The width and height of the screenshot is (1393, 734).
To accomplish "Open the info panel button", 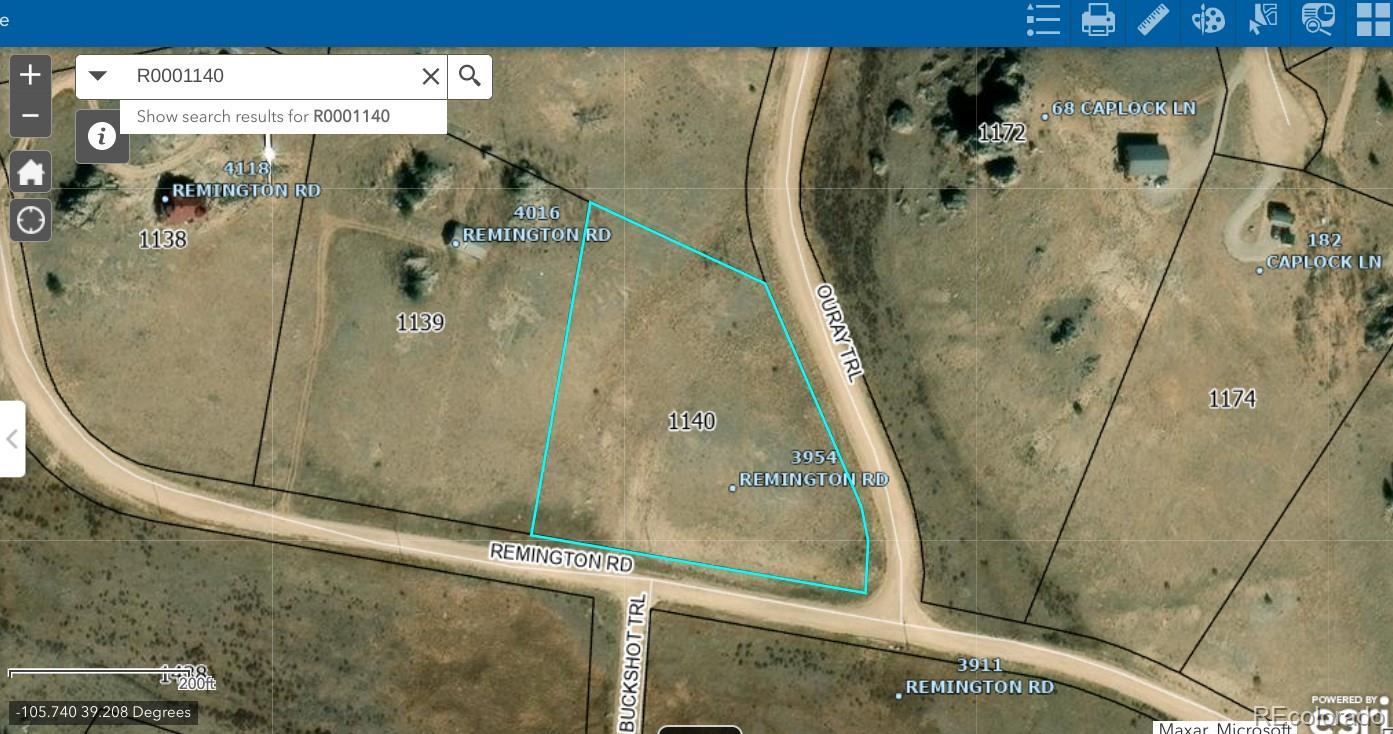I will pos(102,136).
